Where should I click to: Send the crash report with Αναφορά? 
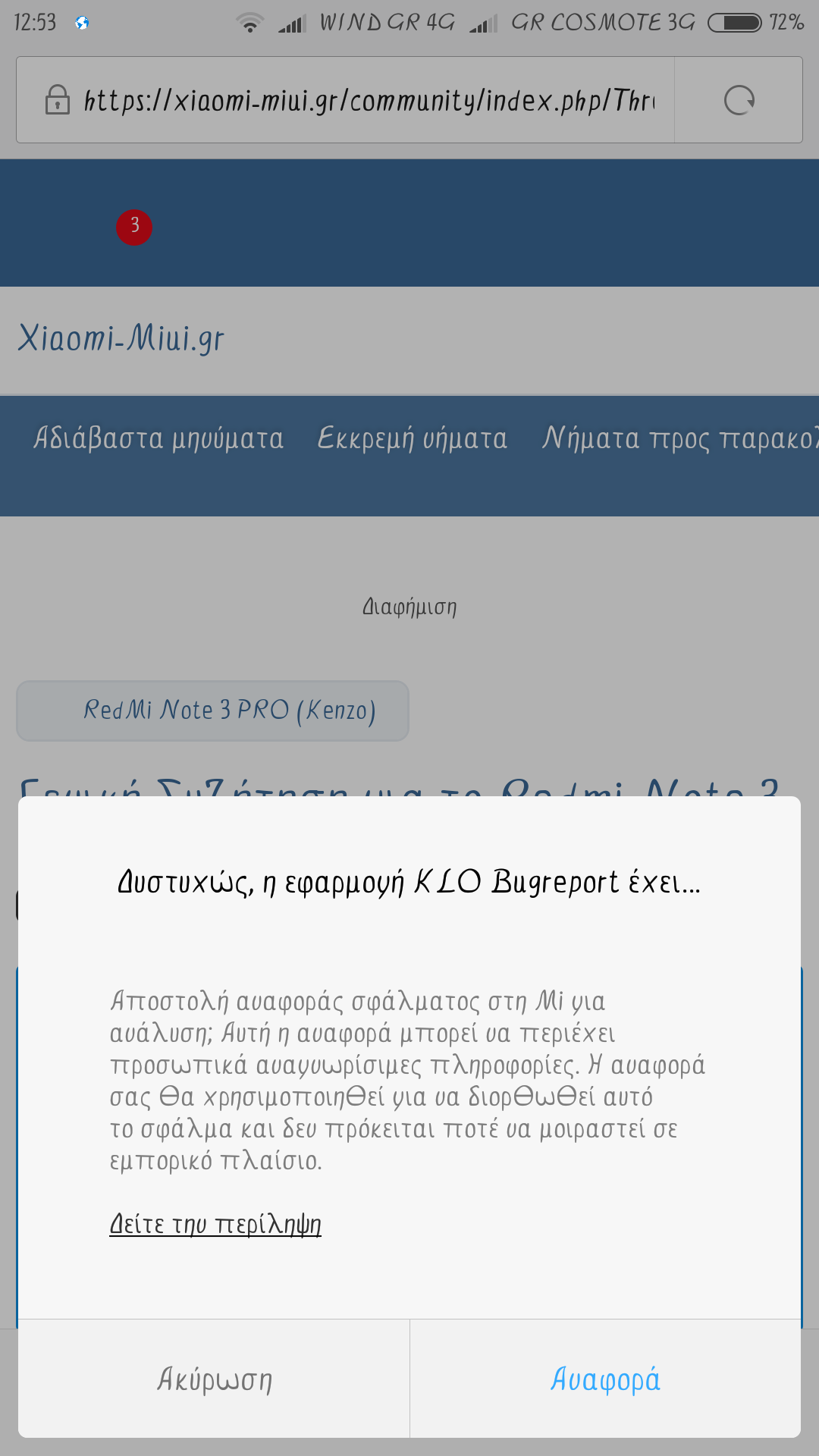tap(605, 1379)
